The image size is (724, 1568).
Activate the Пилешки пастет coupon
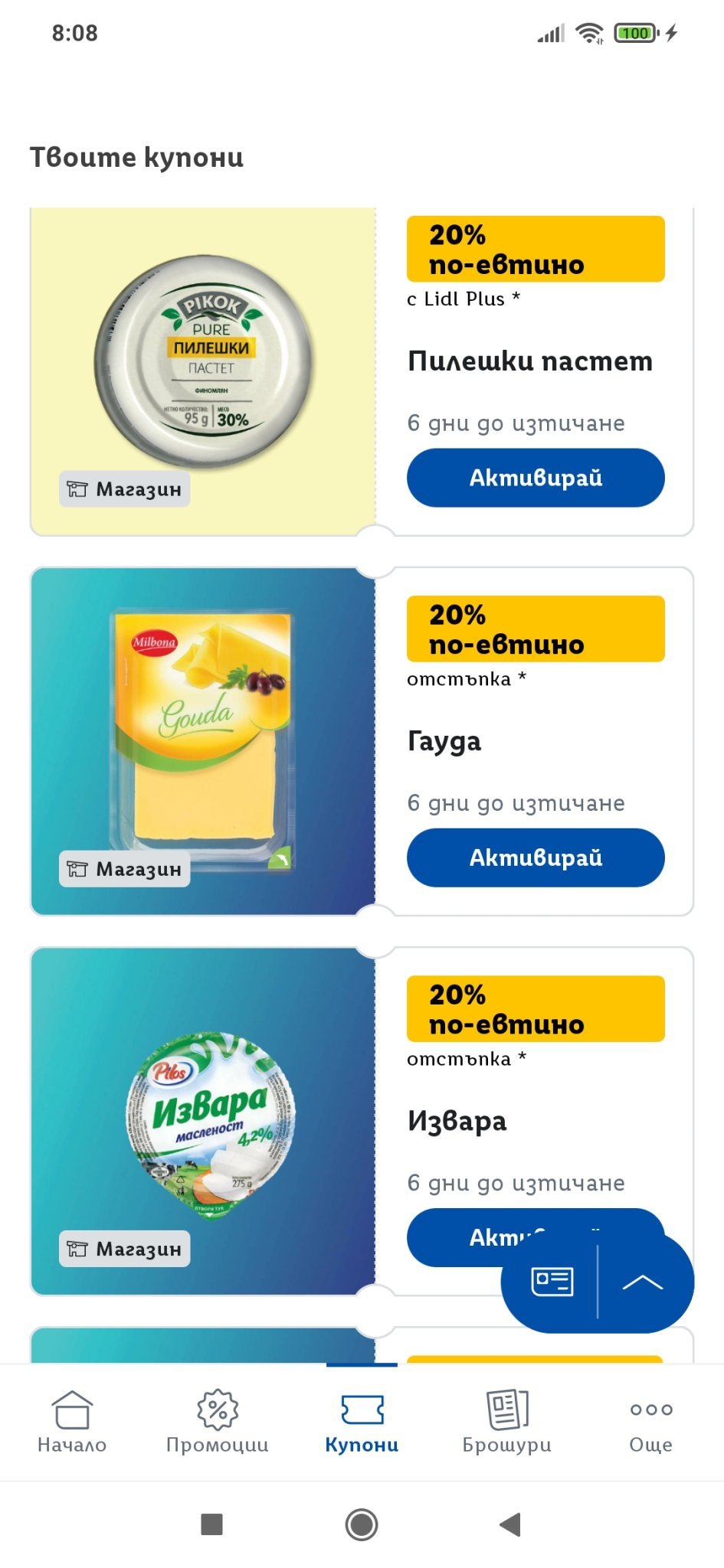tap(535, 478)
